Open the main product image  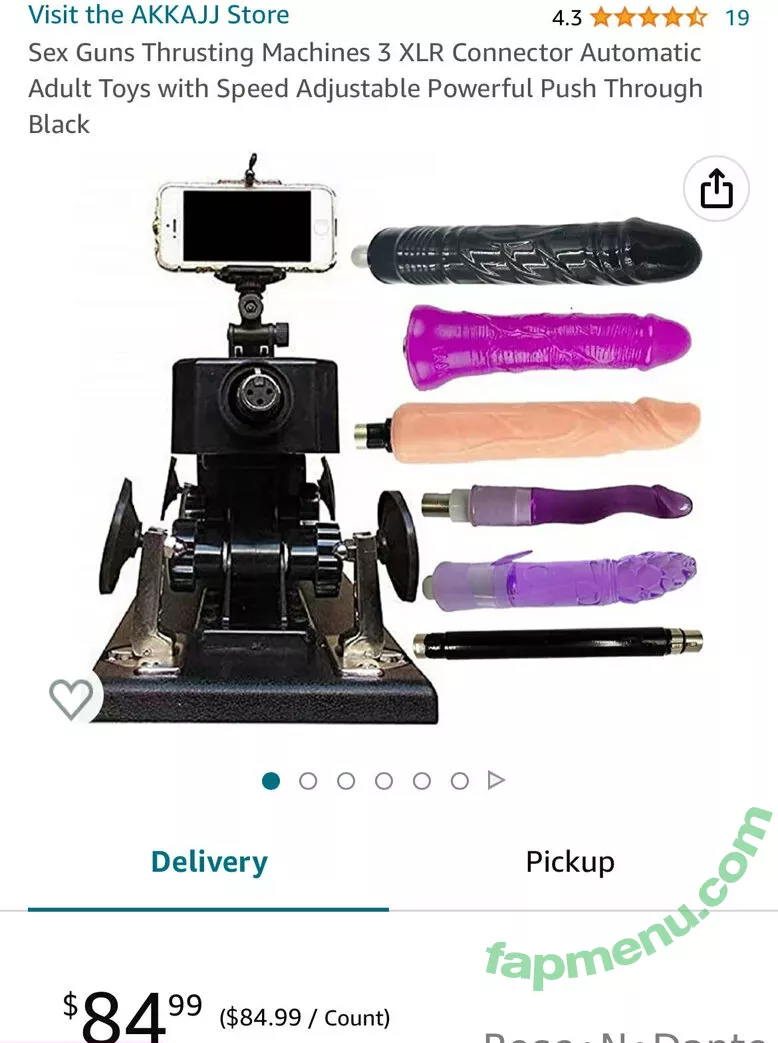(x=400, y=440)
